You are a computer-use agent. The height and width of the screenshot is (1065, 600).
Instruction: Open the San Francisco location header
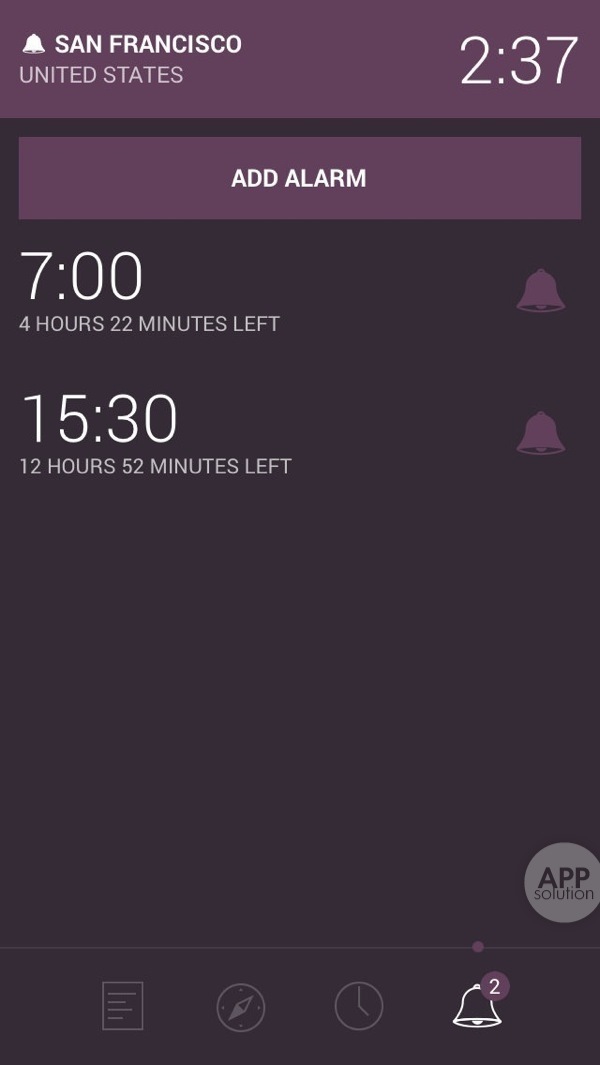pyautogui.click(x=130, y=58)
